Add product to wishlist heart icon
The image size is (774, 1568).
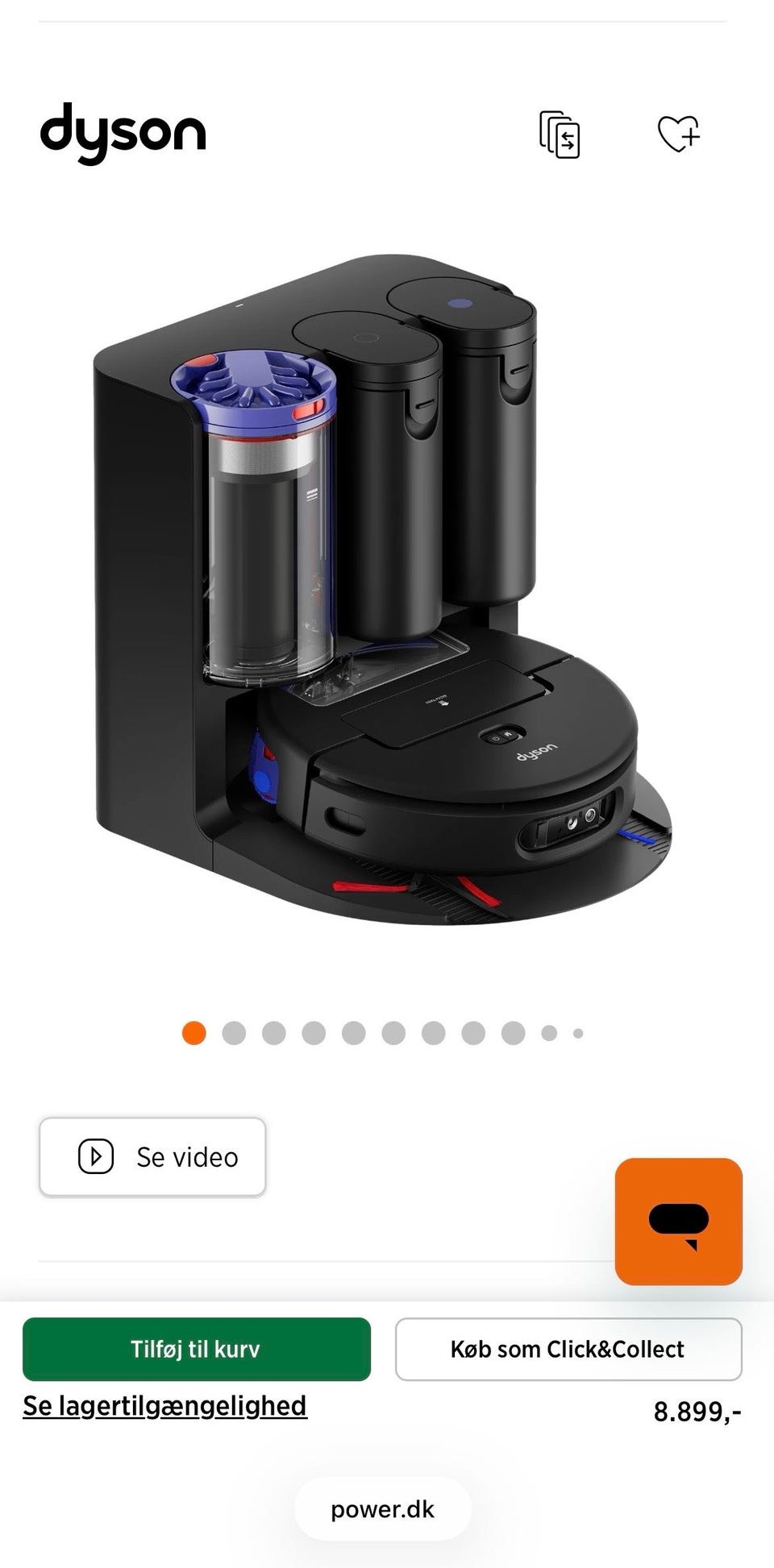pyautogui.click(x=679, y=134)
